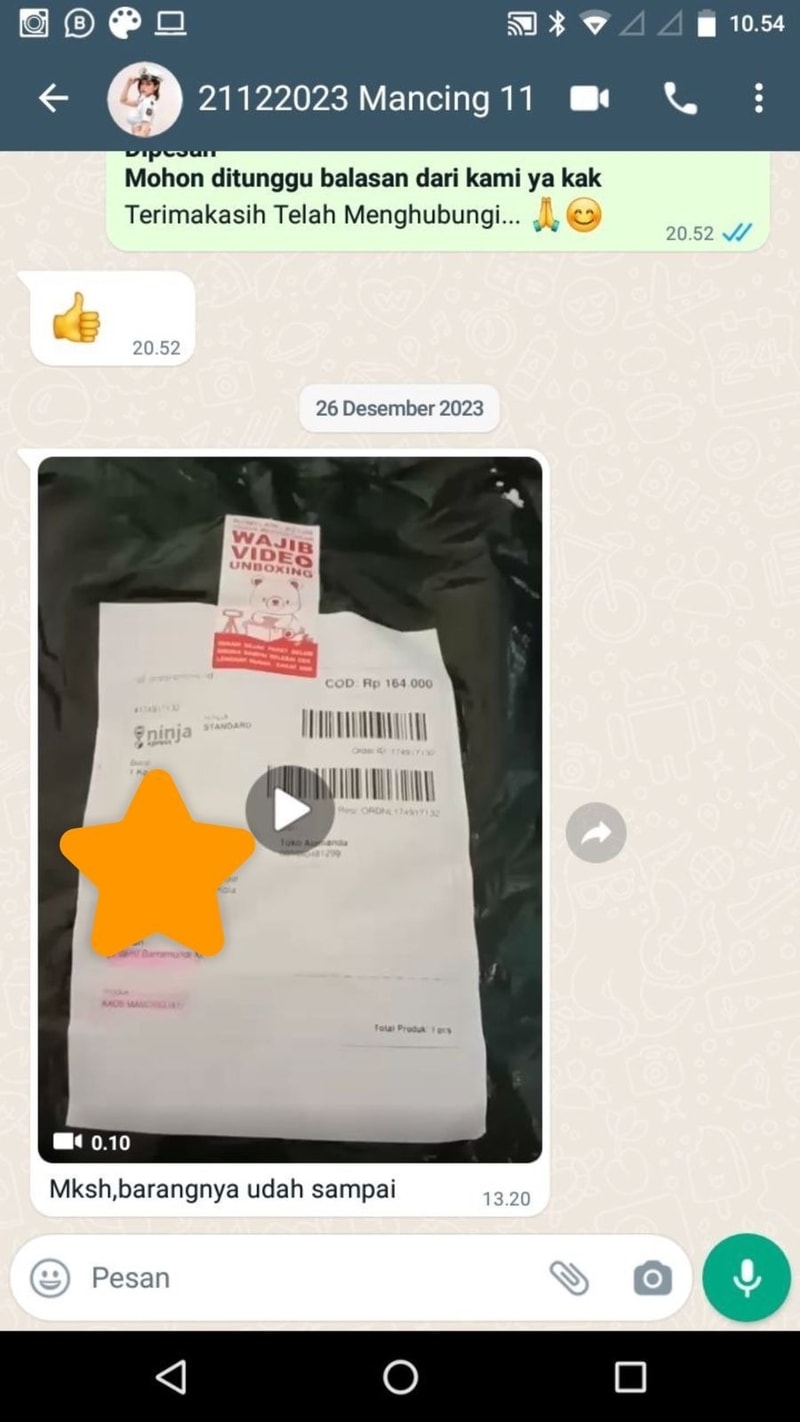Tap the system home button
This screenshot has width=800, height=1422.
(x=400, y=1377)
